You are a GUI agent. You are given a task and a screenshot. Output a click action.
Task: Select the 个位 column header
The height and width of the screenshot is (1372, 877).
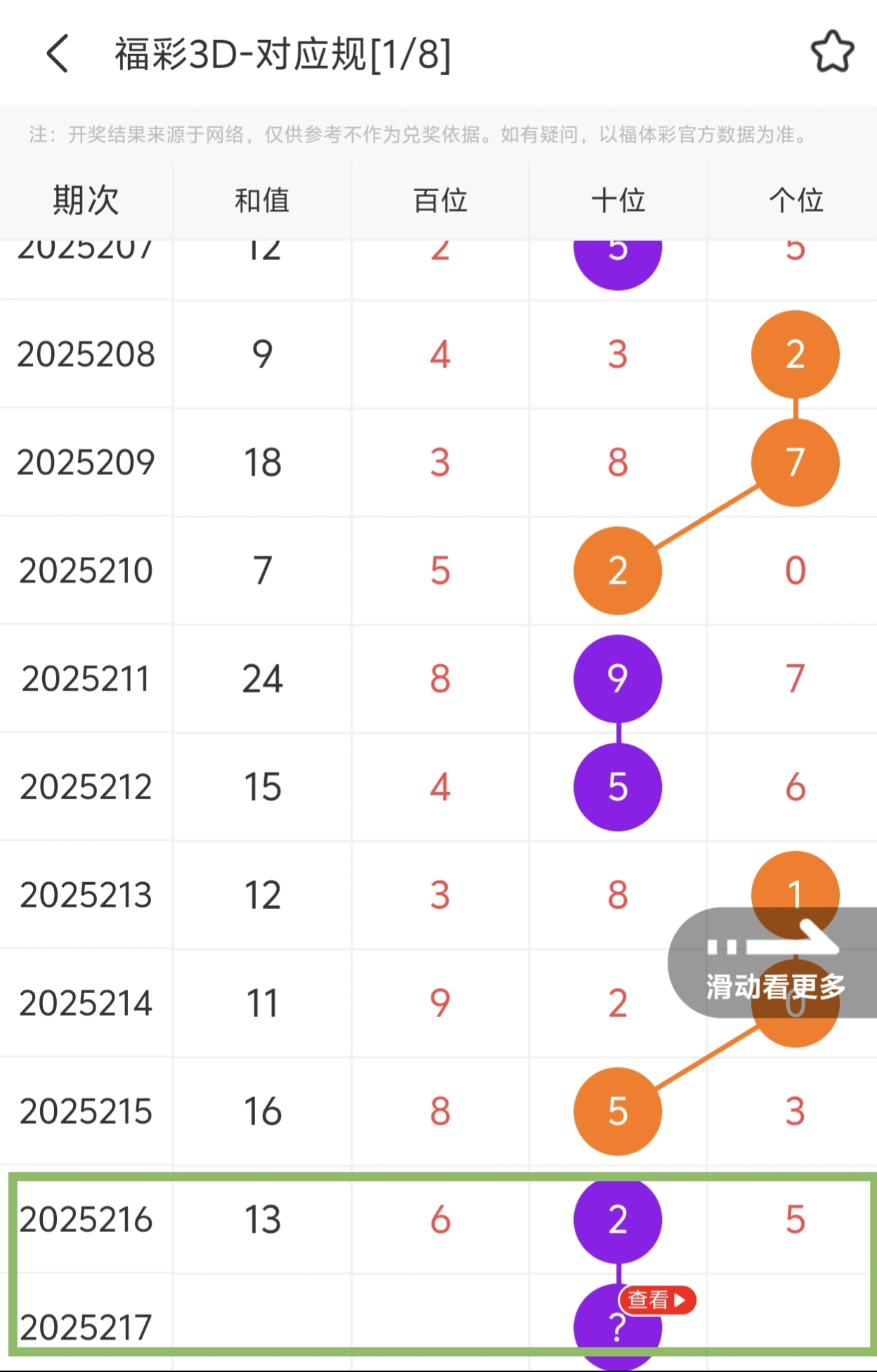(795, 200)
